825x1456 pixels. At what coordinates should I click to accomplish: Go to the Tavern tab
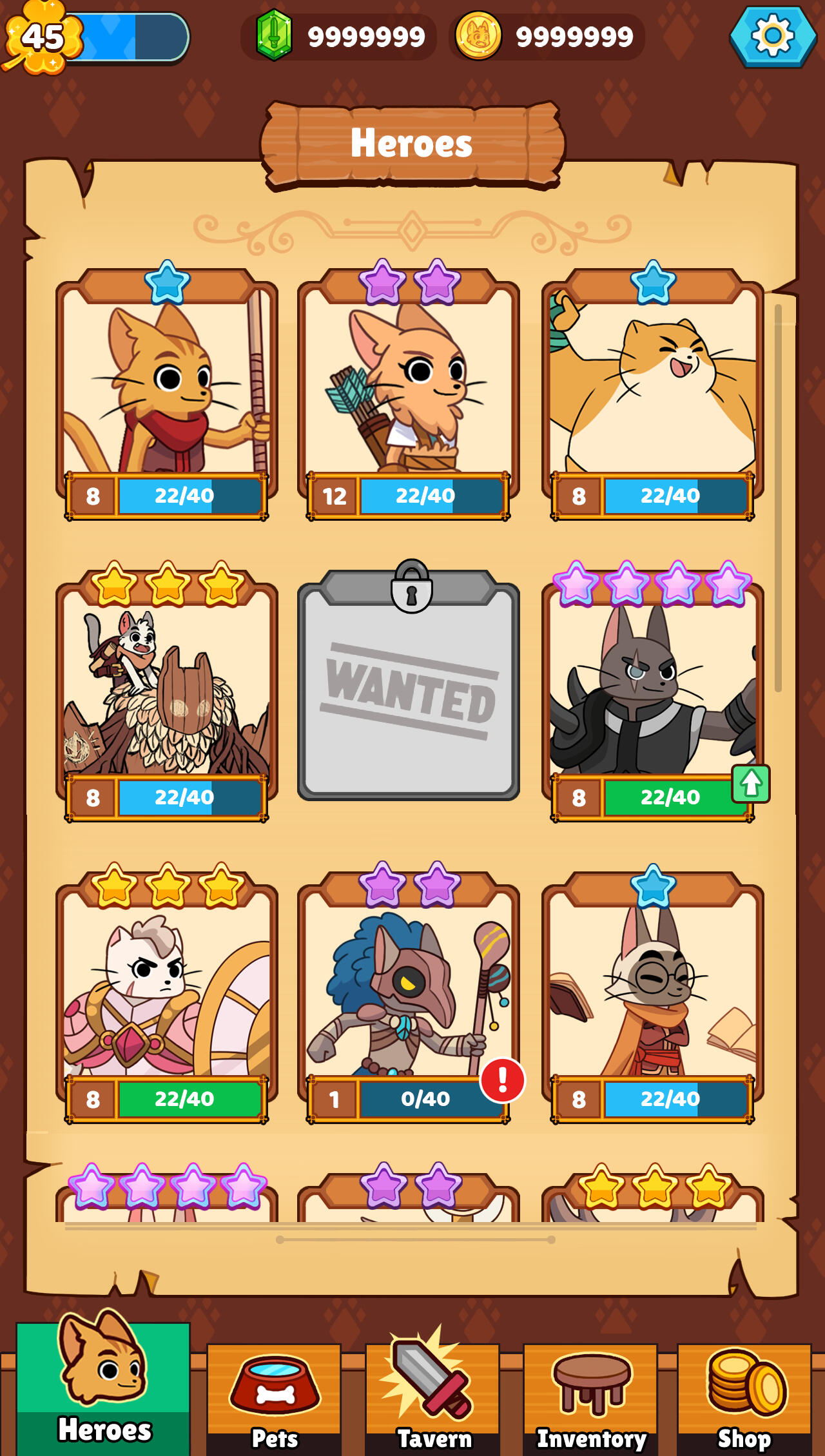432,1399
